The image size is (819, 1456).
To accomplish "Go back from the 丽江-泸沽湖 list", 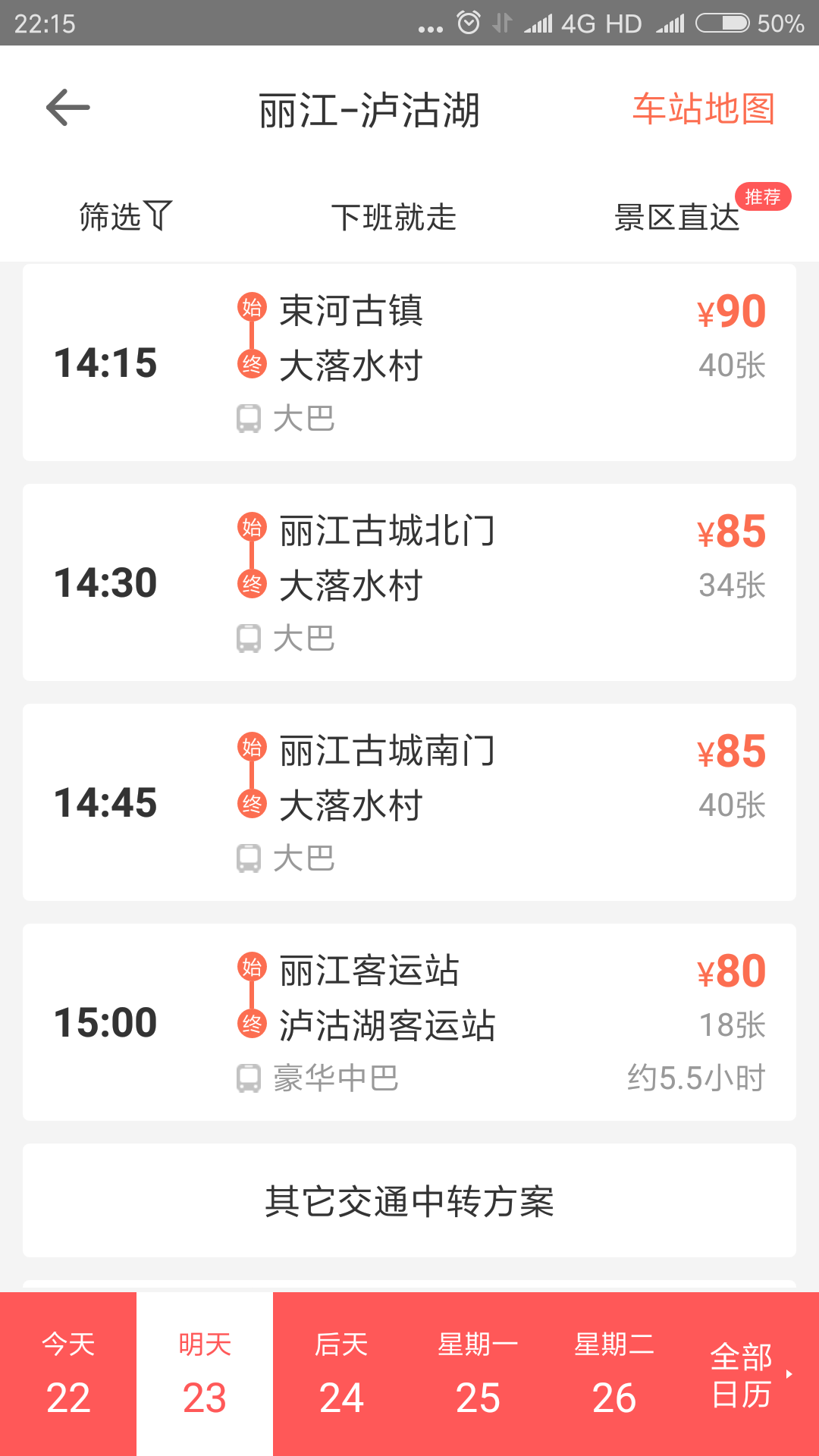I will pyautogui.click(x=68, y=108).
